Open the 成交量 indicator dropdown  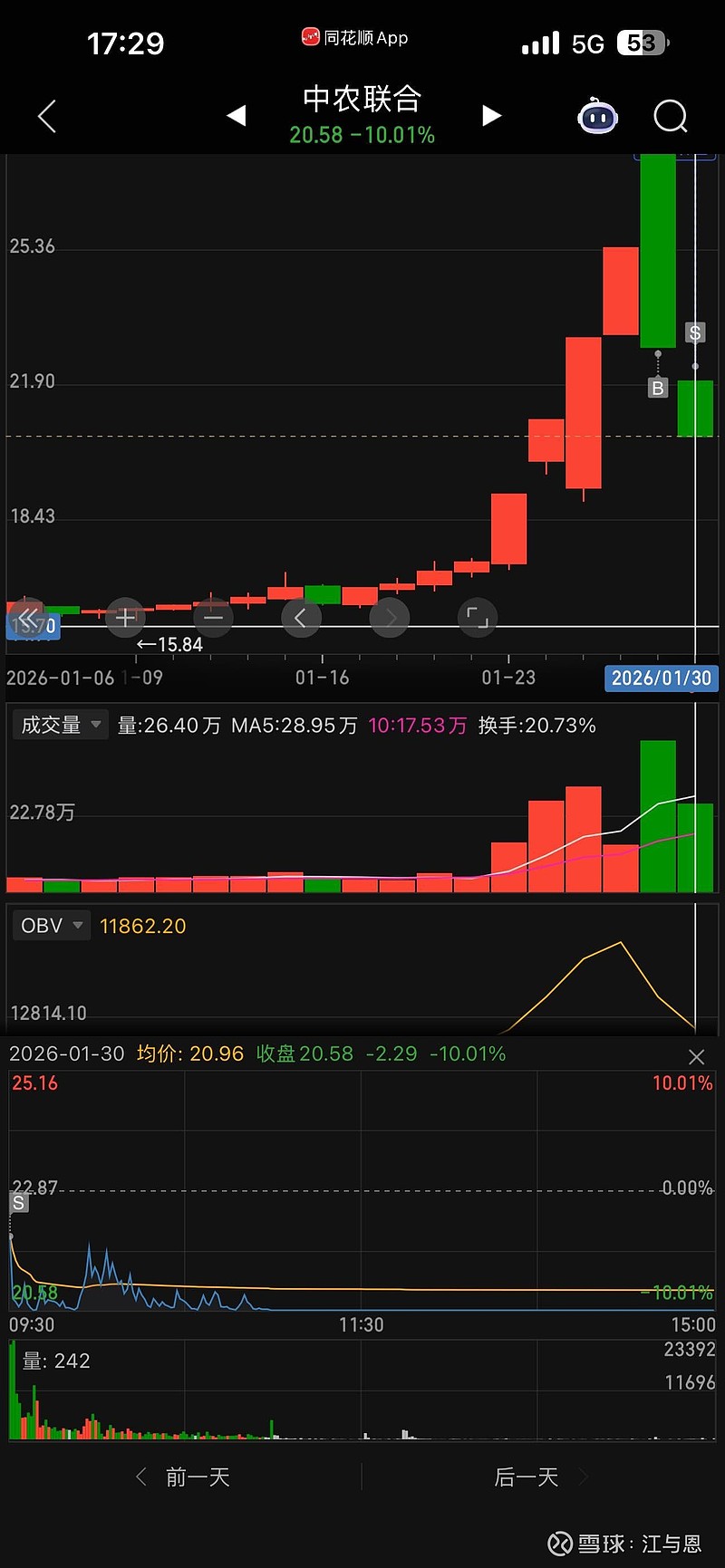click(60, 726)
